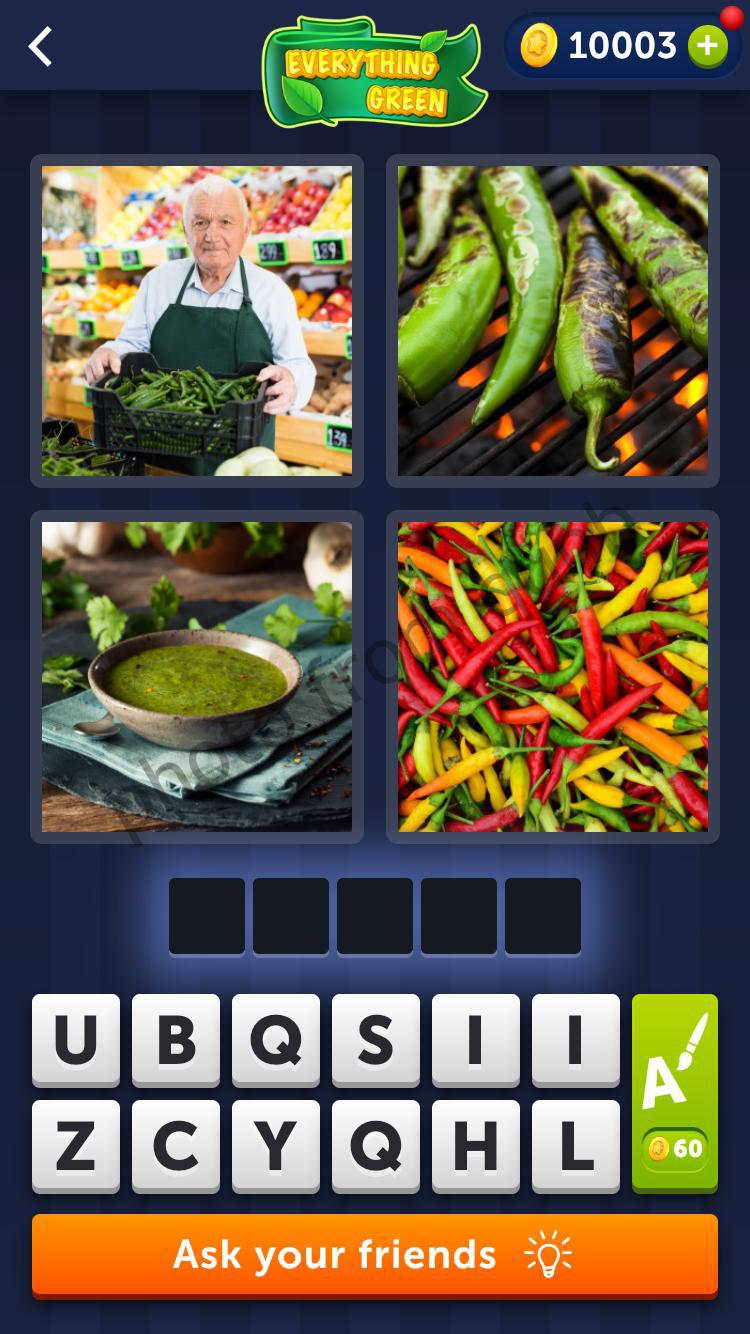Select the letter L tile
This screenshot has height=1334, width=750.
point(575,1146)
